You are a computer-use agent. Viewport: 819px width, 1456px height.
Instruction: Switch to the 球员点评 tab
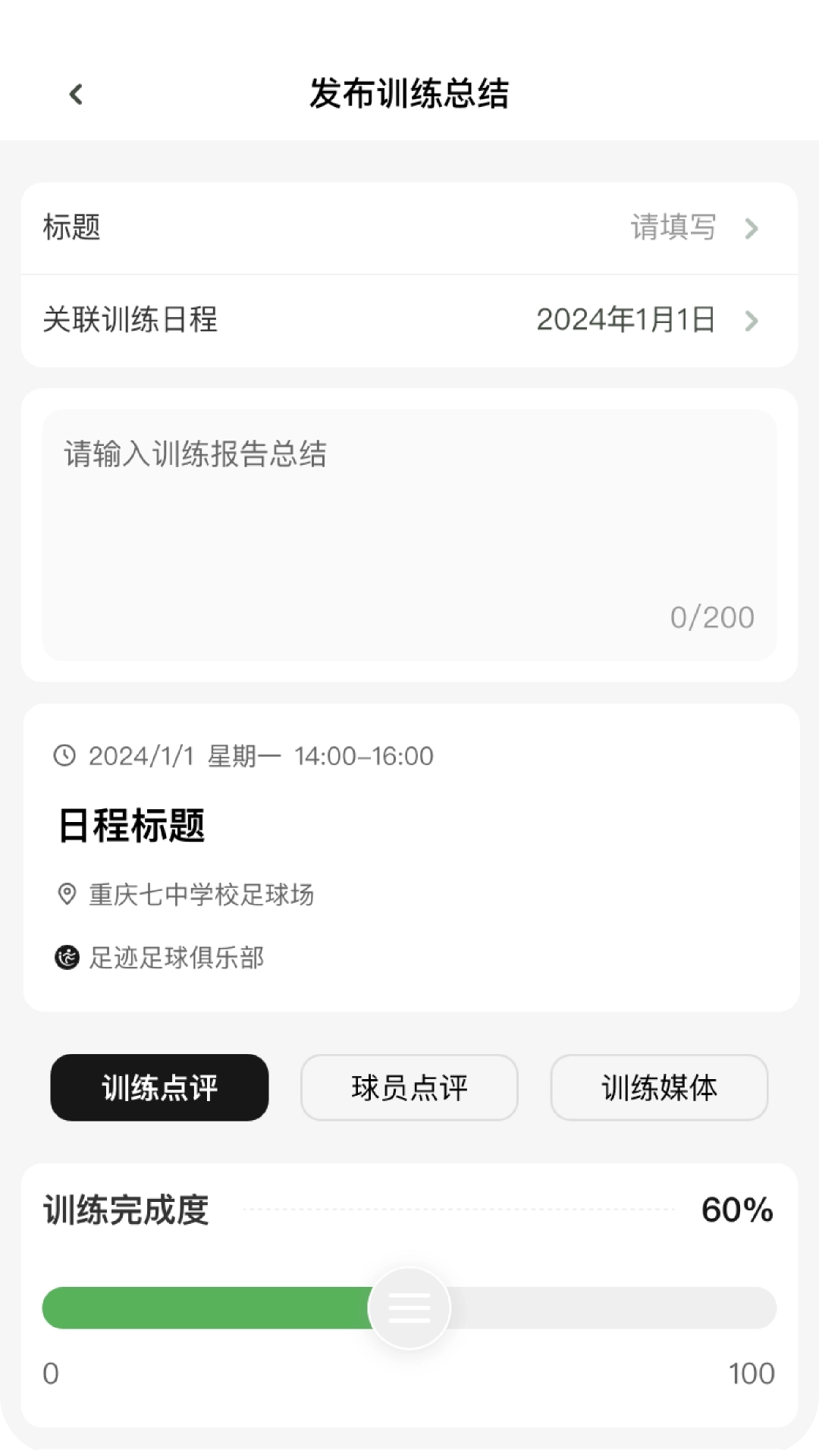coord(409,1087)
